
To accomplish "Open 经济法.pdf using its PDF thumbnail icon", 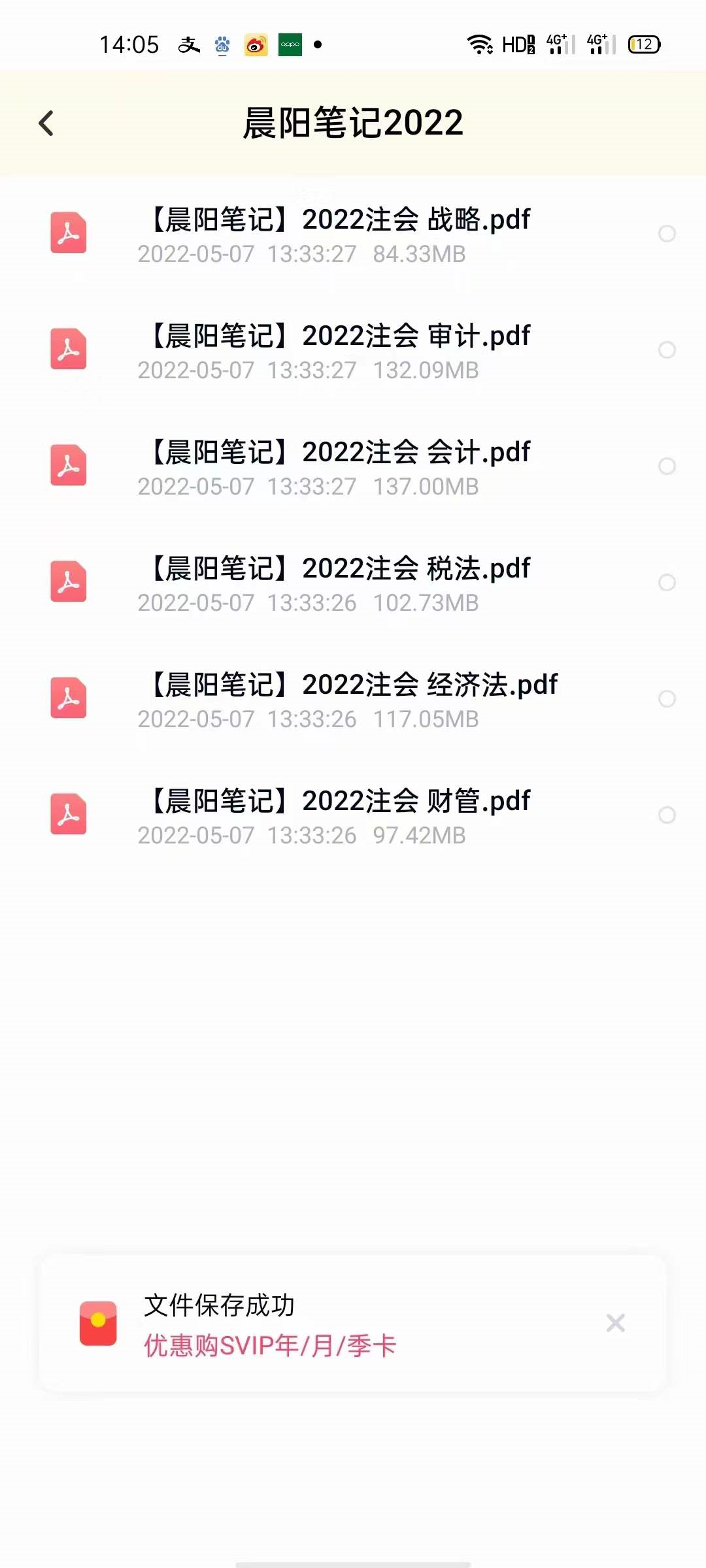I will click(67, 698).
